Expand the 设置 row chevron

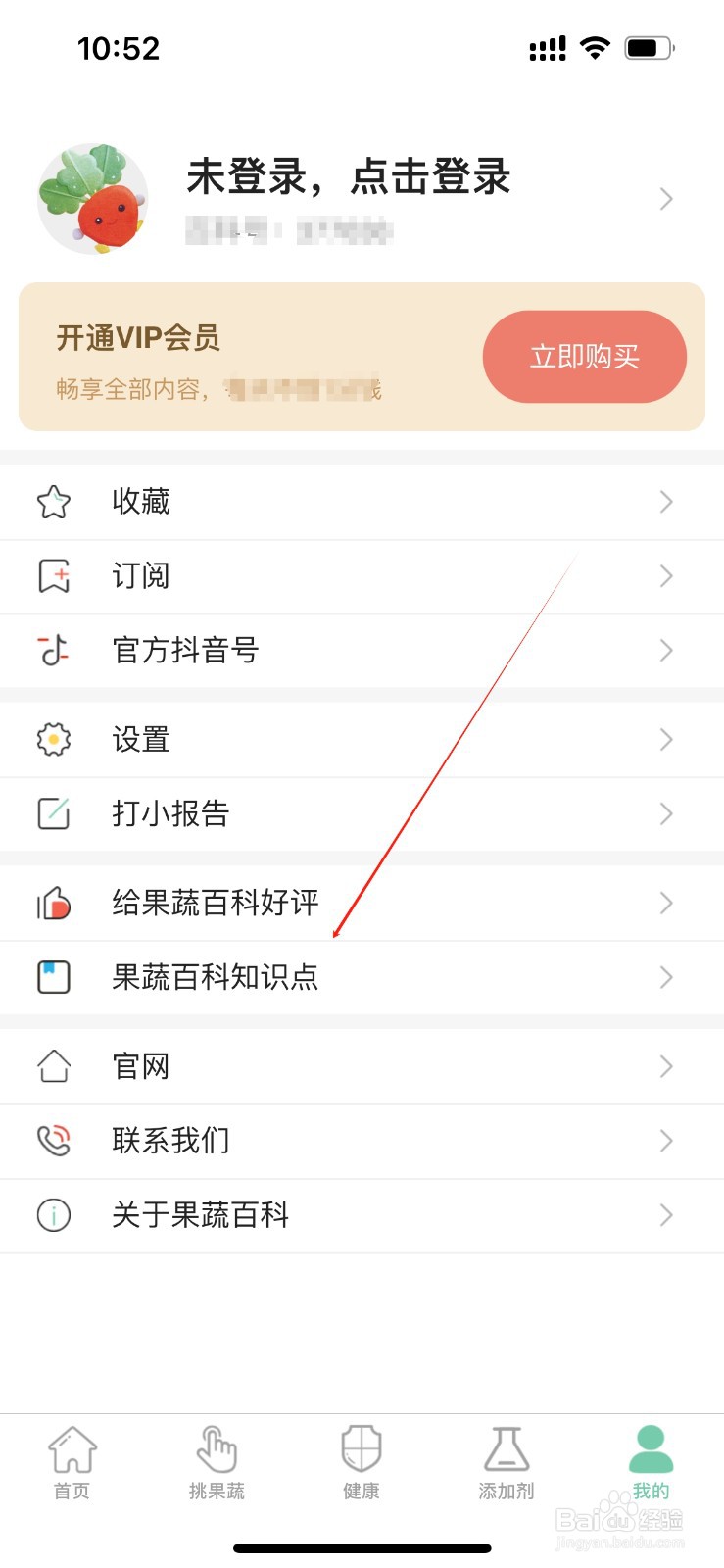[665, 739]
